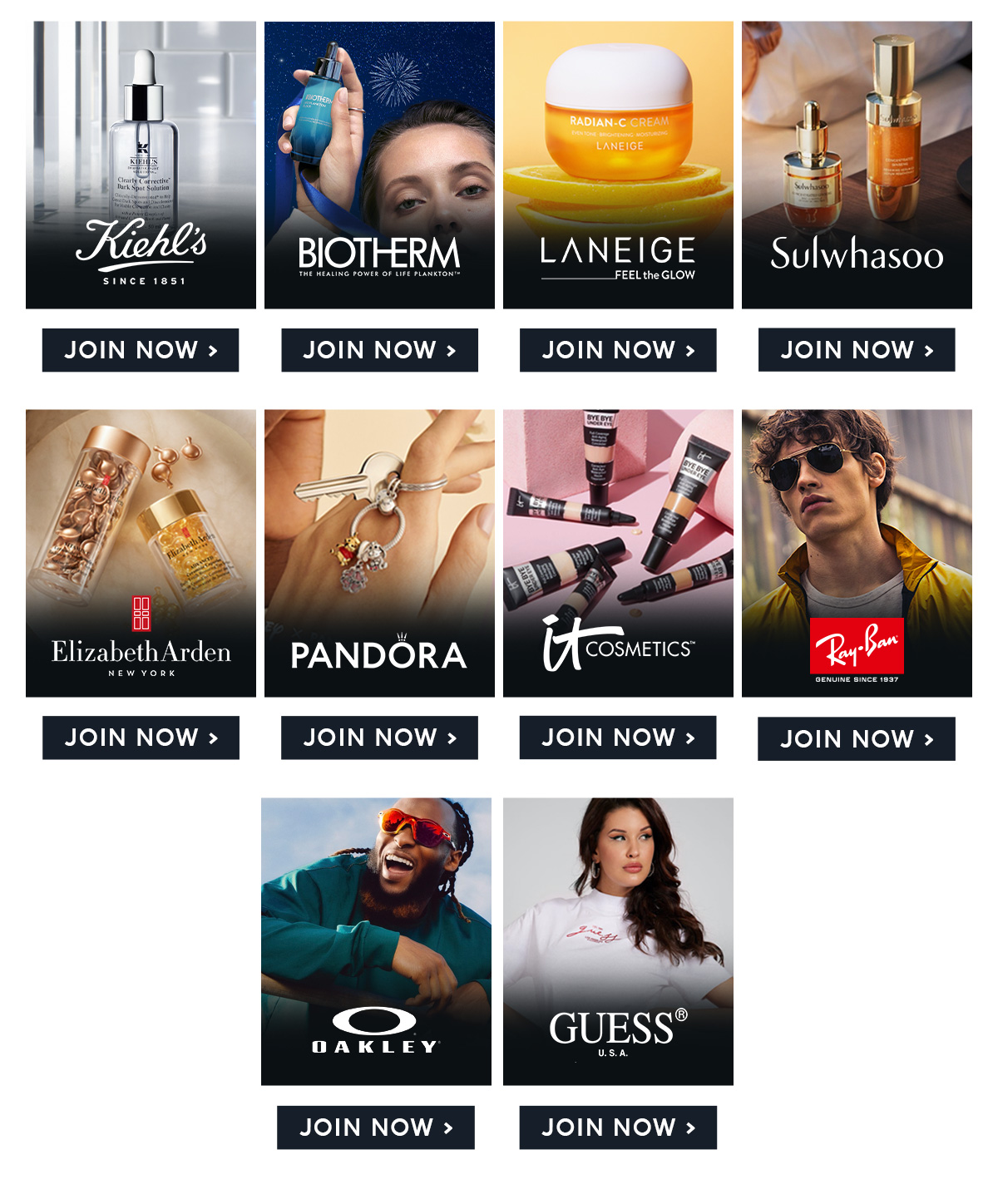The width and height of the screenshot is (998, 1204).
Task: Open the IT Cosmetics brand tile
Action: (x=618, y=553)
